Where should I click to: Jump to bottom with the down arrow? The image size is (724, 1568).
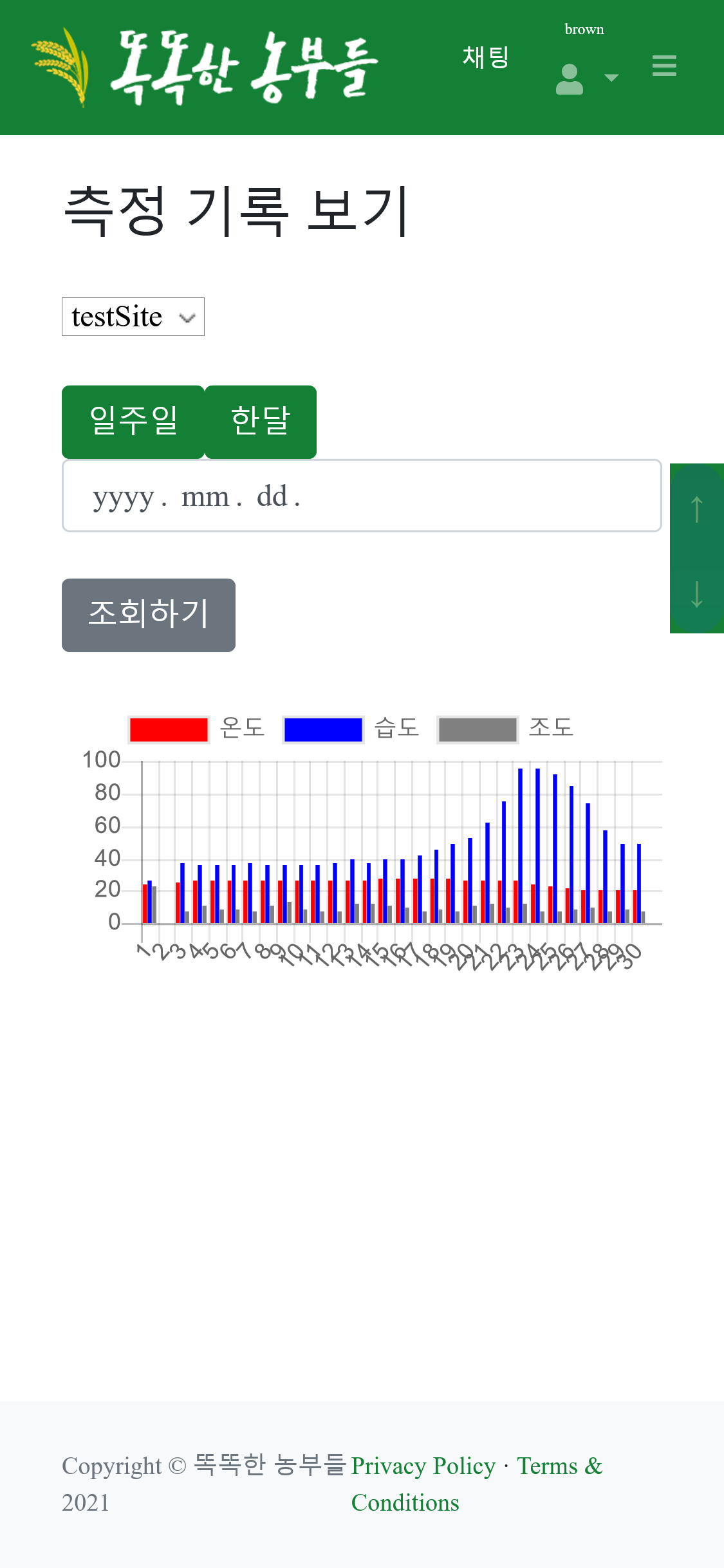pos(696,593)
